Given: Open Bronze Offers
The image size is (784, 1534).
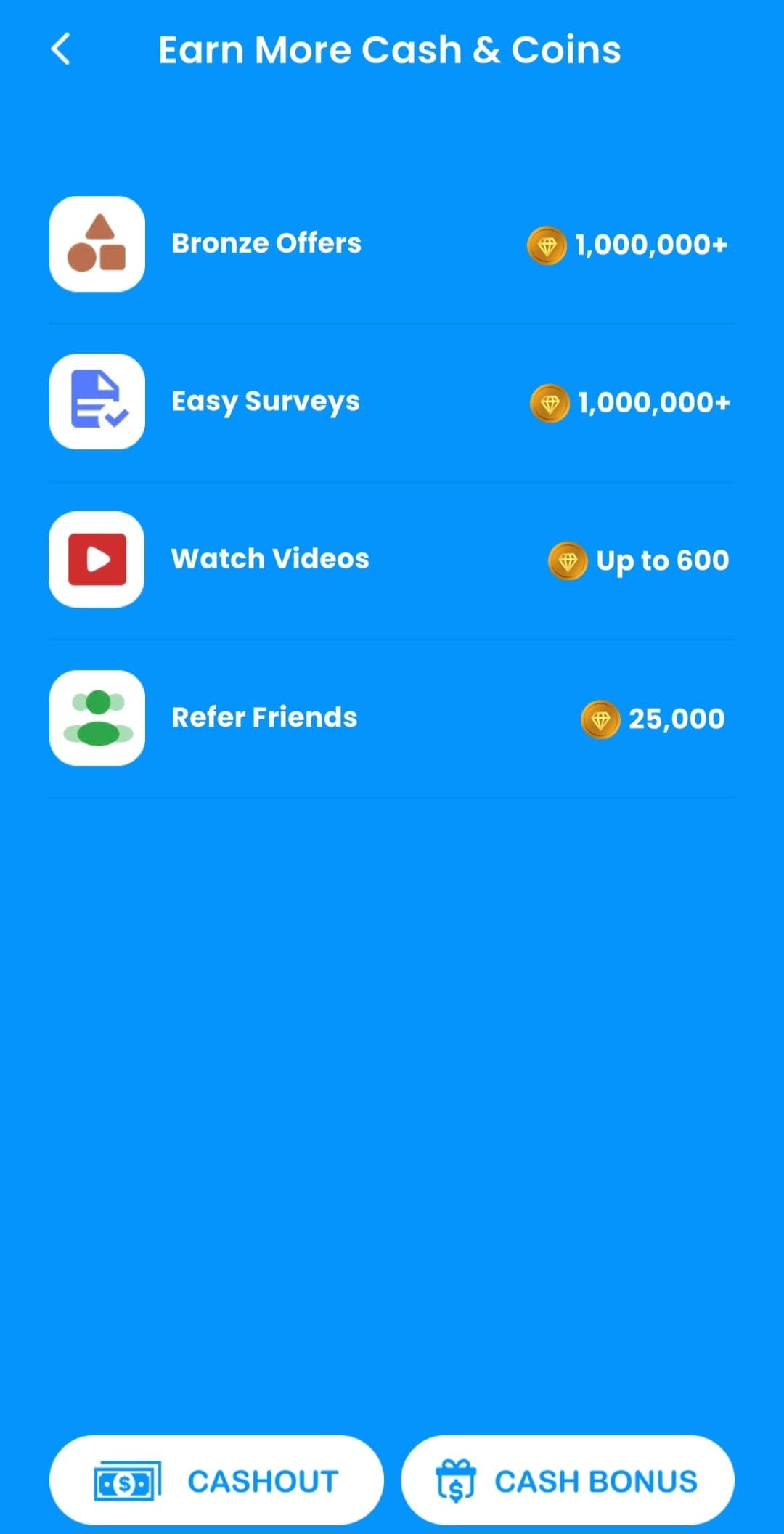Looking at the screenshot, I should (x=392, y=244).
